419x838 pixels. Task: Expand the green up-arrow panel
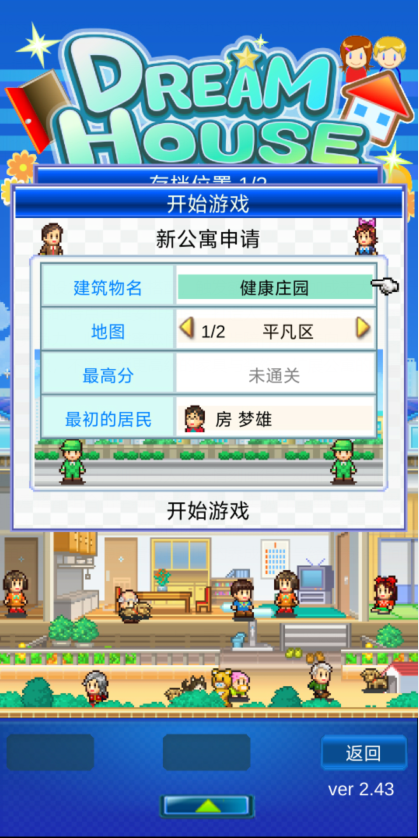(x=207, y=805)
